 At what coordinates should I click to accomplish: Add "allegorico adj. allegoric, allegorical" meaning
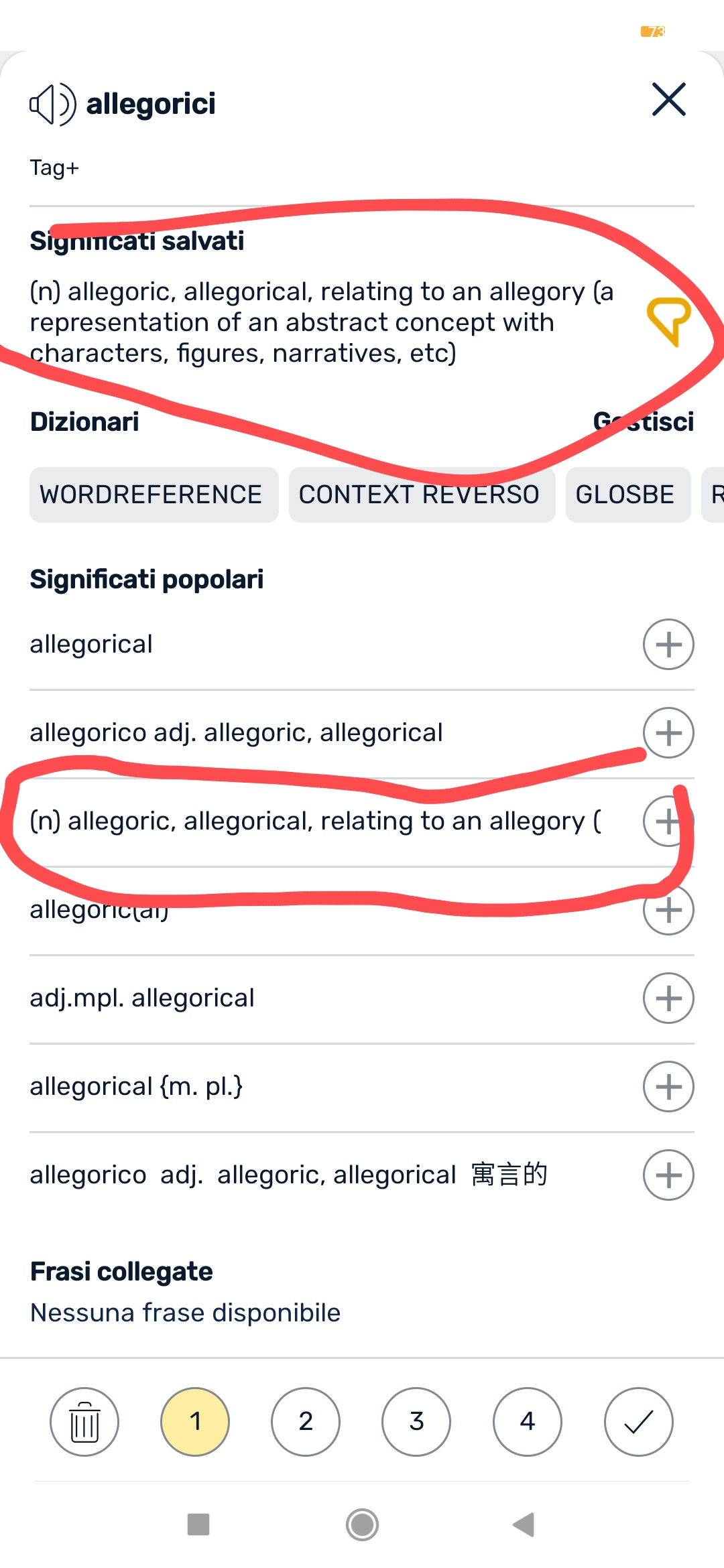tap(668, 732)
